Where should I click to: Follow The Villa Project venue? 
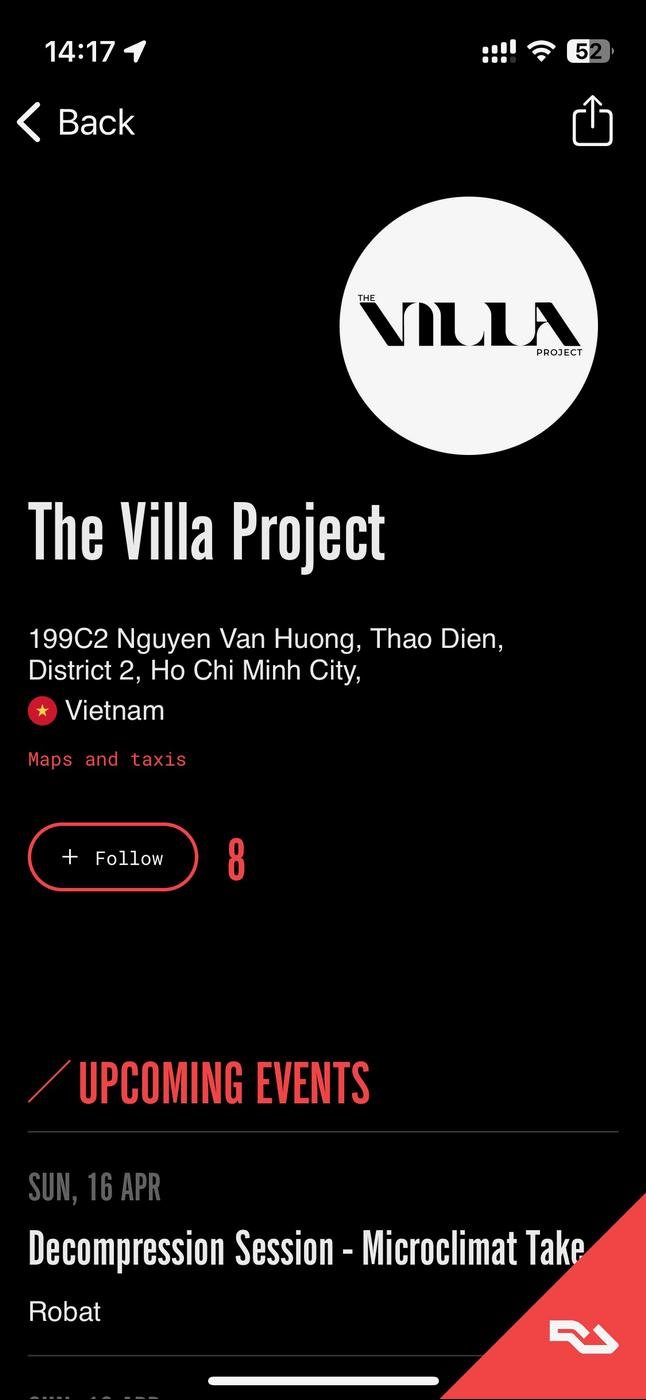(x=113, y=857)
